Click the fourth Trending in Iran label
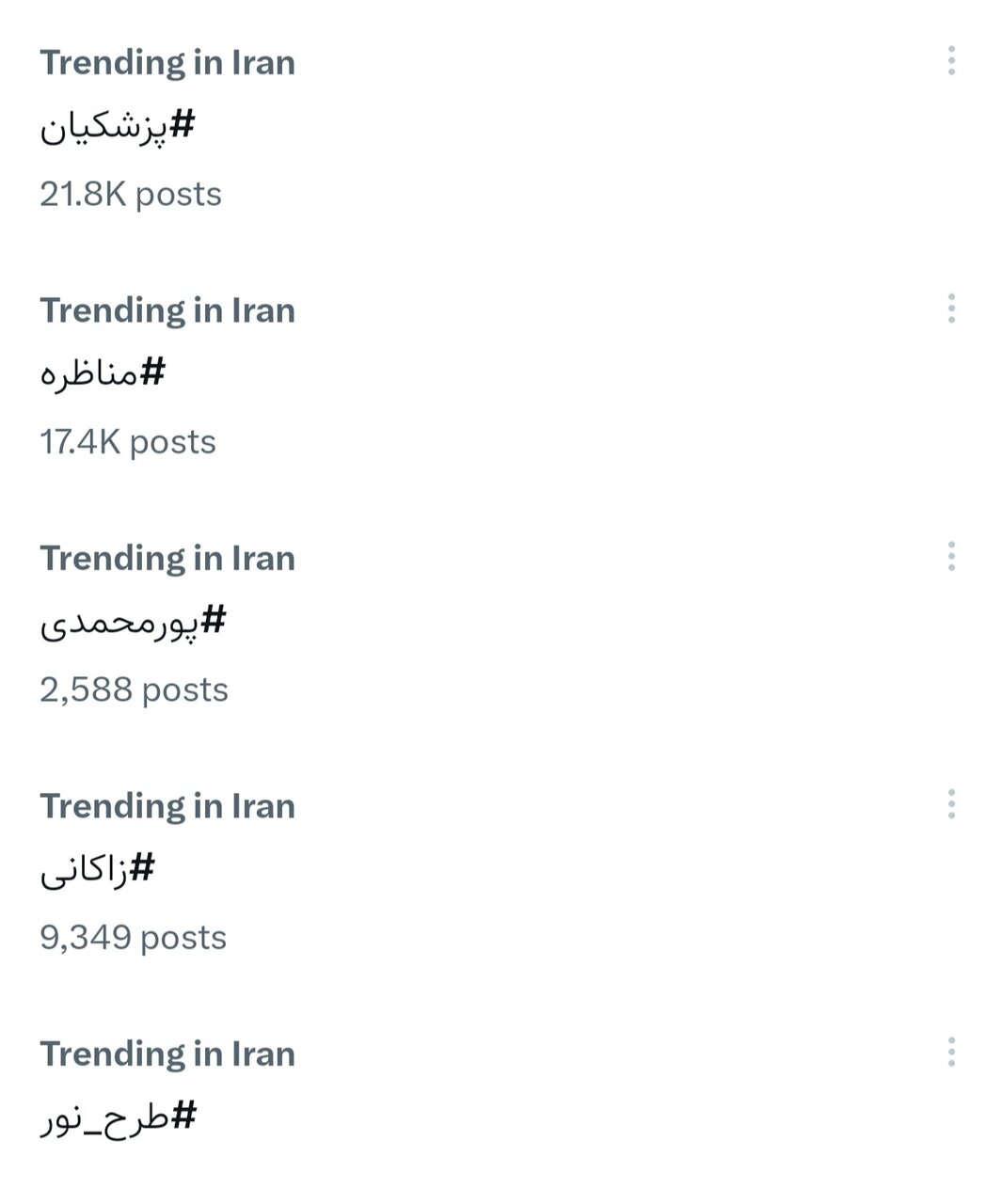 click(167, 805)
